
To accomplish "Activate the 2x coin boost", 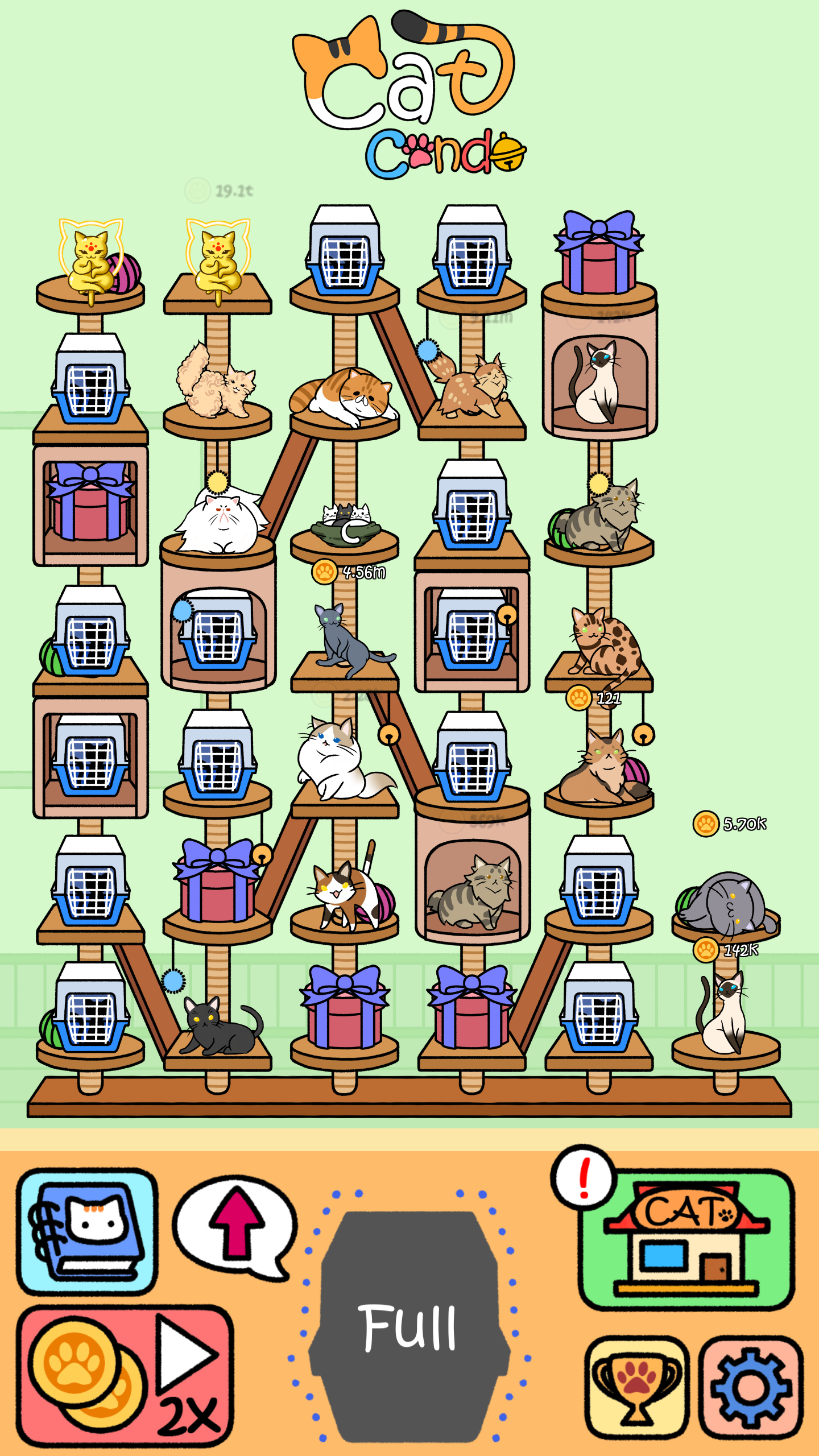I will pyautogui.click(x=125, y=1376).
